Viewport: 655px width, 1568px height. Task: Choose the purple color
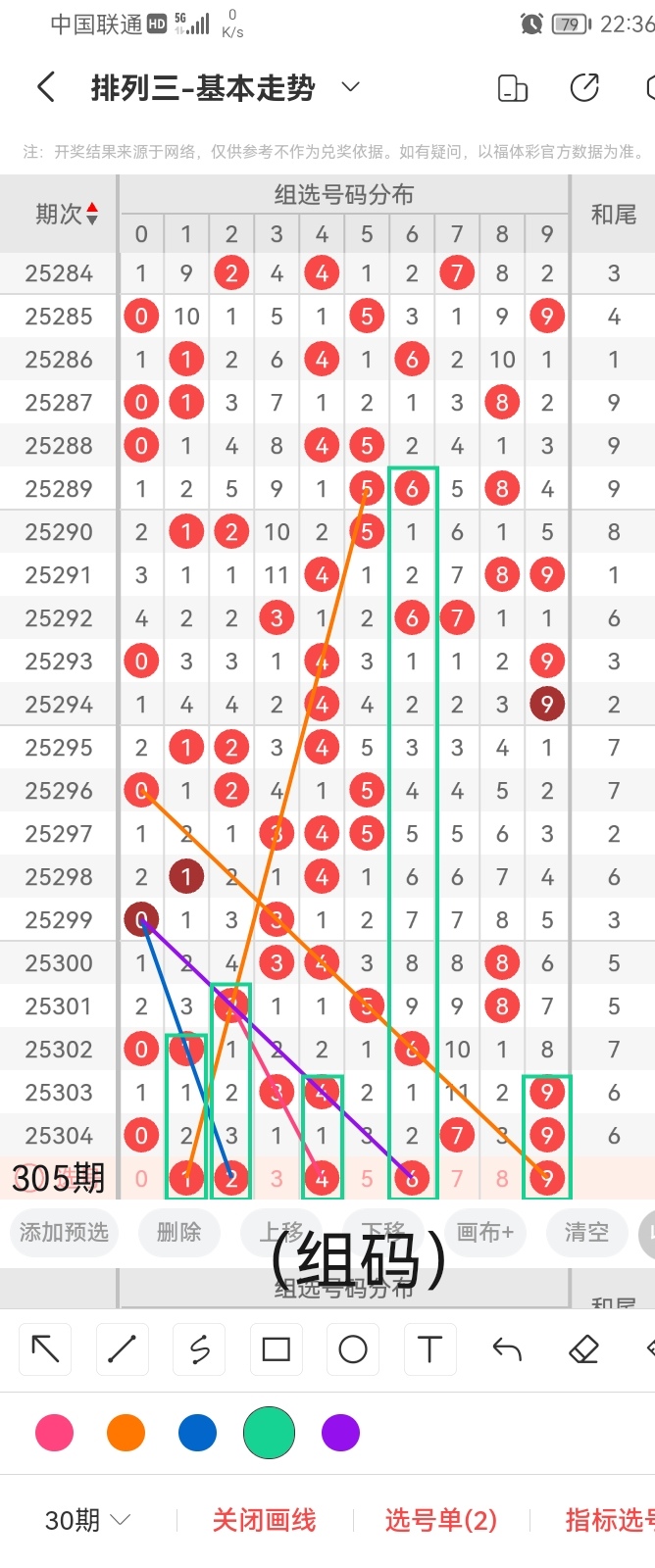point(340,1433)
